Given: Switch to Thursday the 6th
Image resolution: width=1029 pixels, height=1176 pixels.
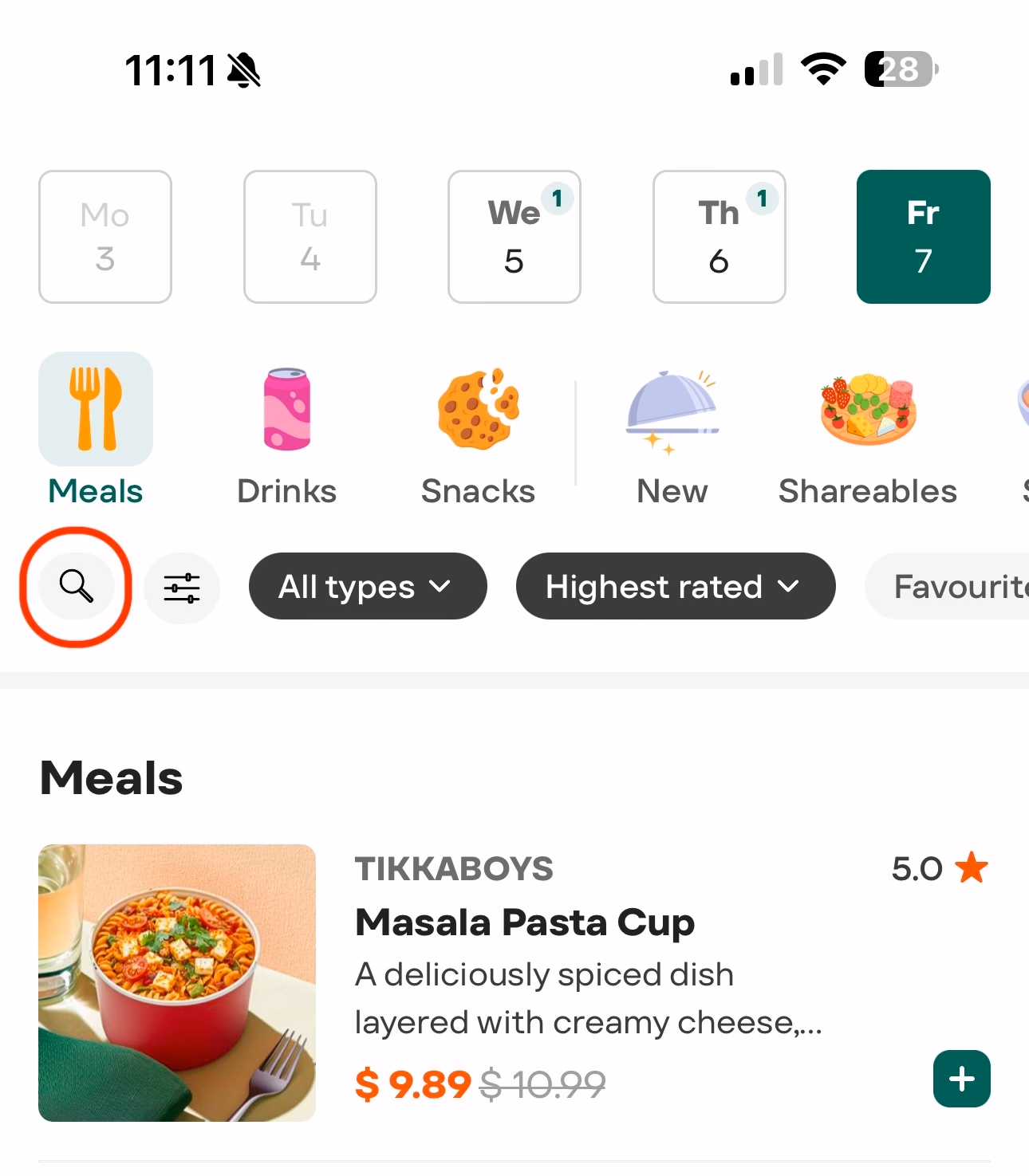Looking at the screenshot, I should (719, 237).
